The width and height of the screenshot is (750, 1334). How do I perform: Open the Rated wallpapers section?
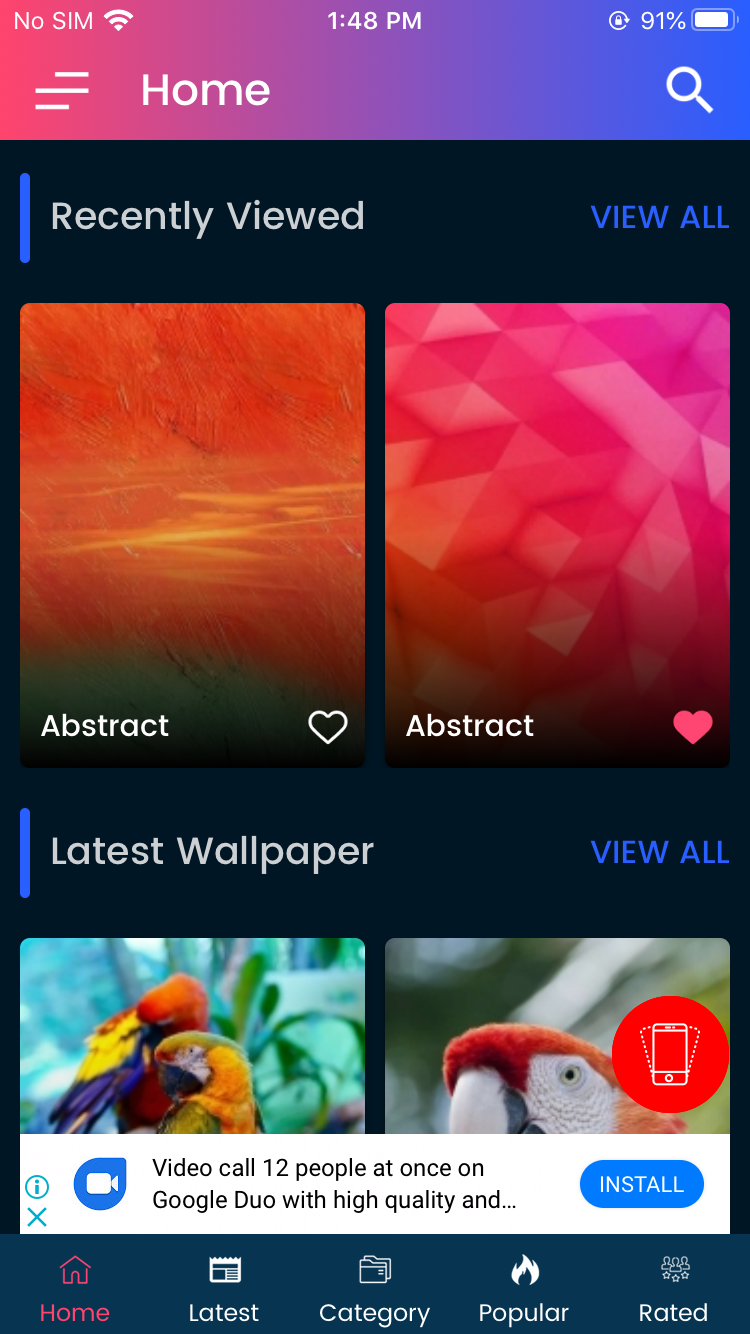click(x=673, y=1285)
